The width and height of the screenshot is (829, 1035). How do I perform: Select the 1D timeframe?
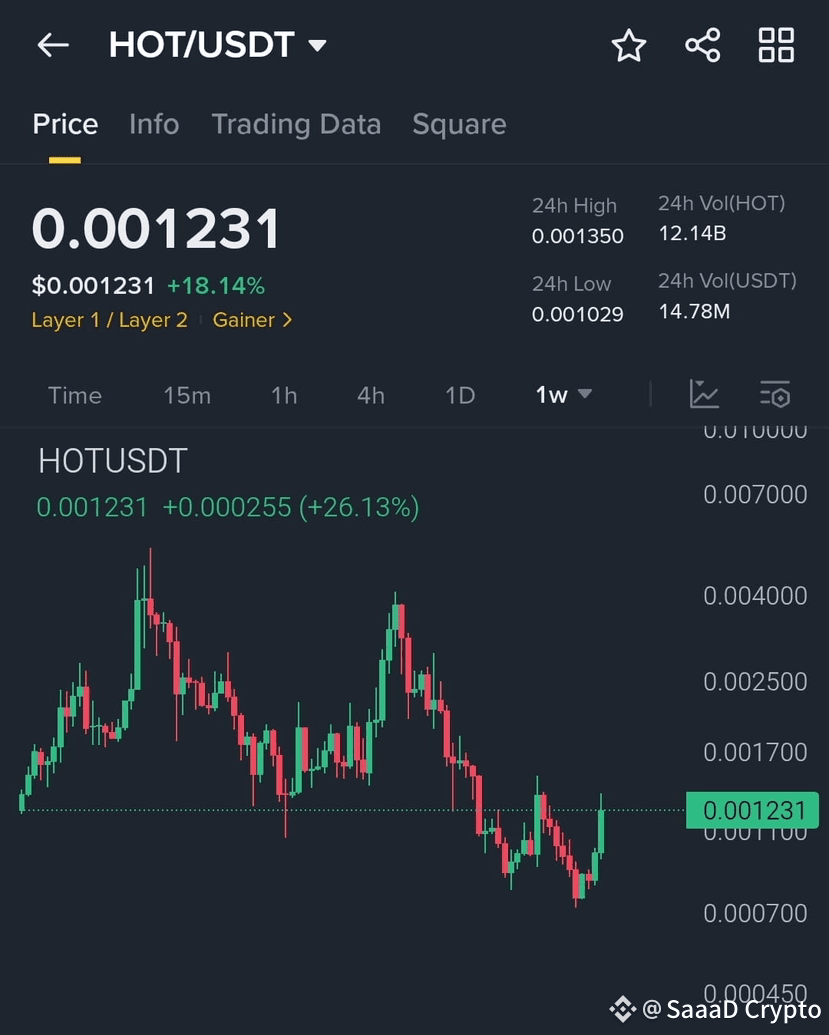tap(459, 394)
